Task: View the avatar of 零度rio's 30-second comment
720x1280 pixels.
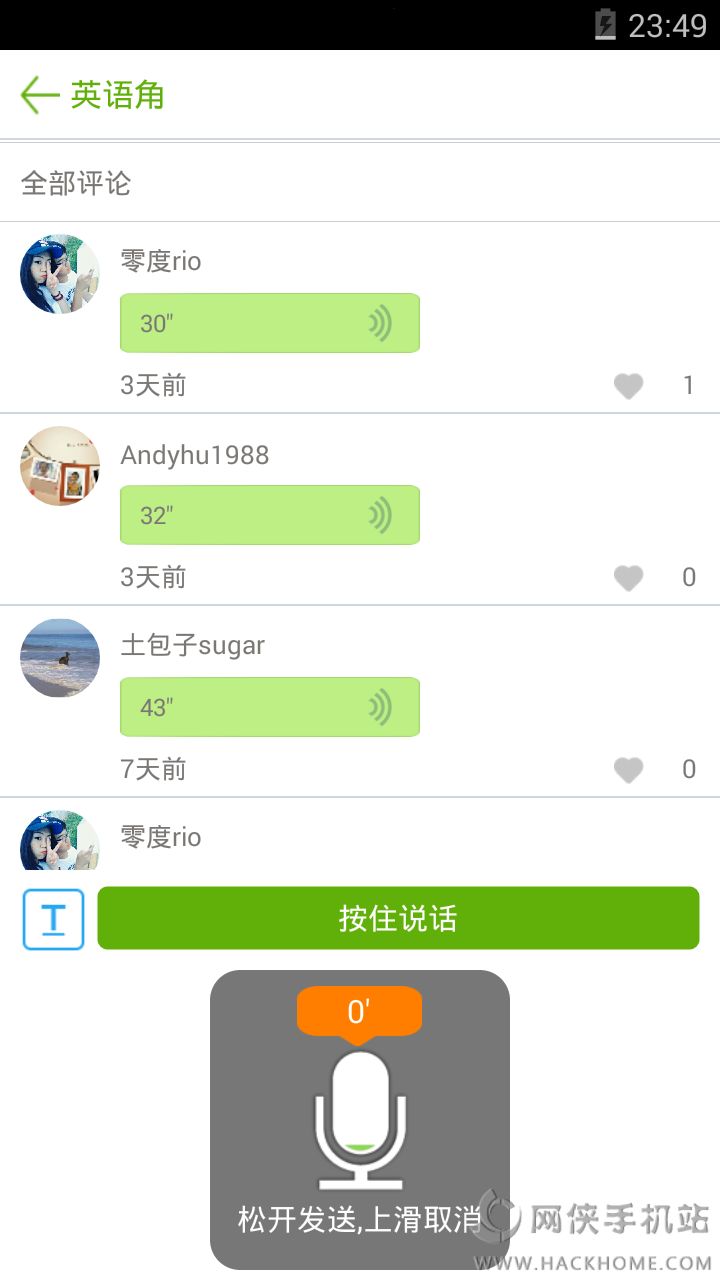Action: tap(60, 274)
